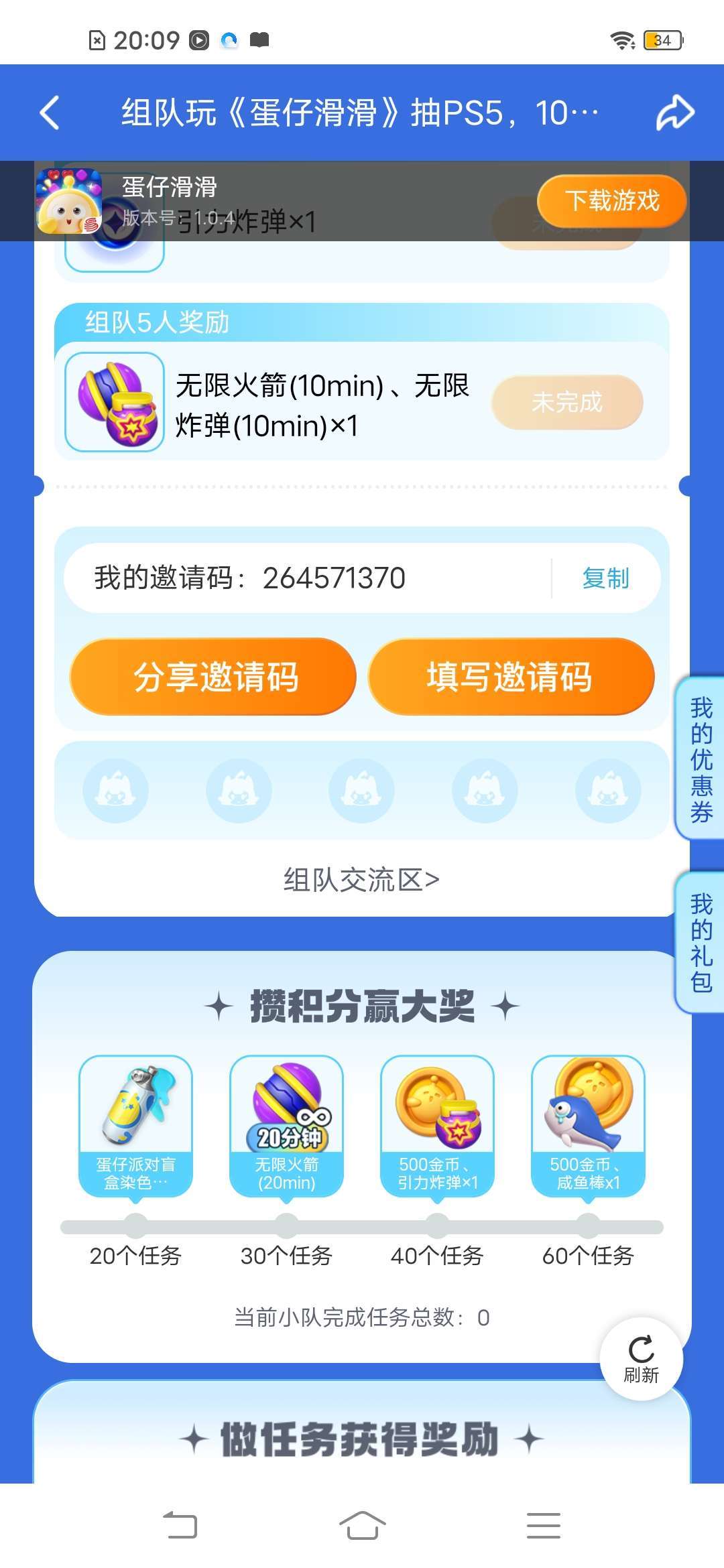View the 20个任务 spray can reward
The image size is (724, 1568).
click(x=135, y=1126)
